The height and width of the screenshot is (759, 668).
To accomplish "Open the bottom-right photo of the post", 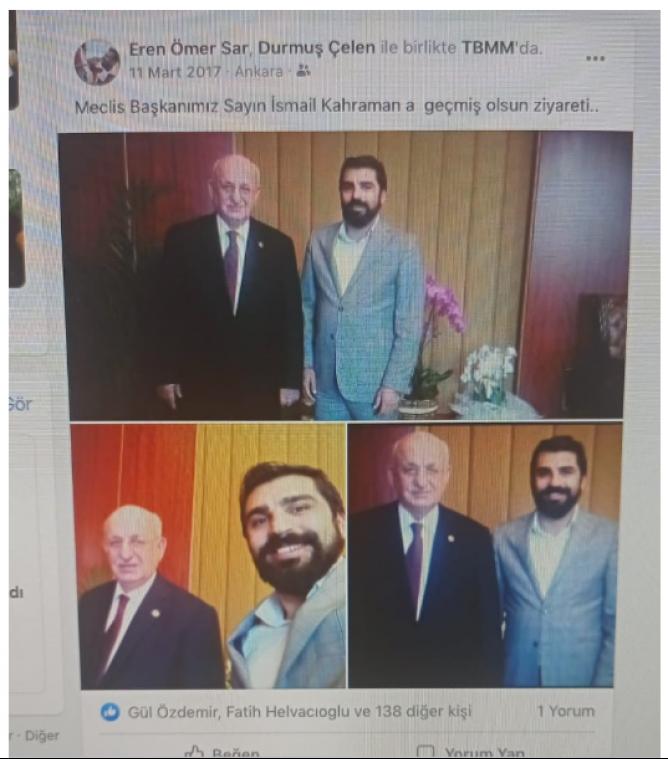I will click(485, 555).
